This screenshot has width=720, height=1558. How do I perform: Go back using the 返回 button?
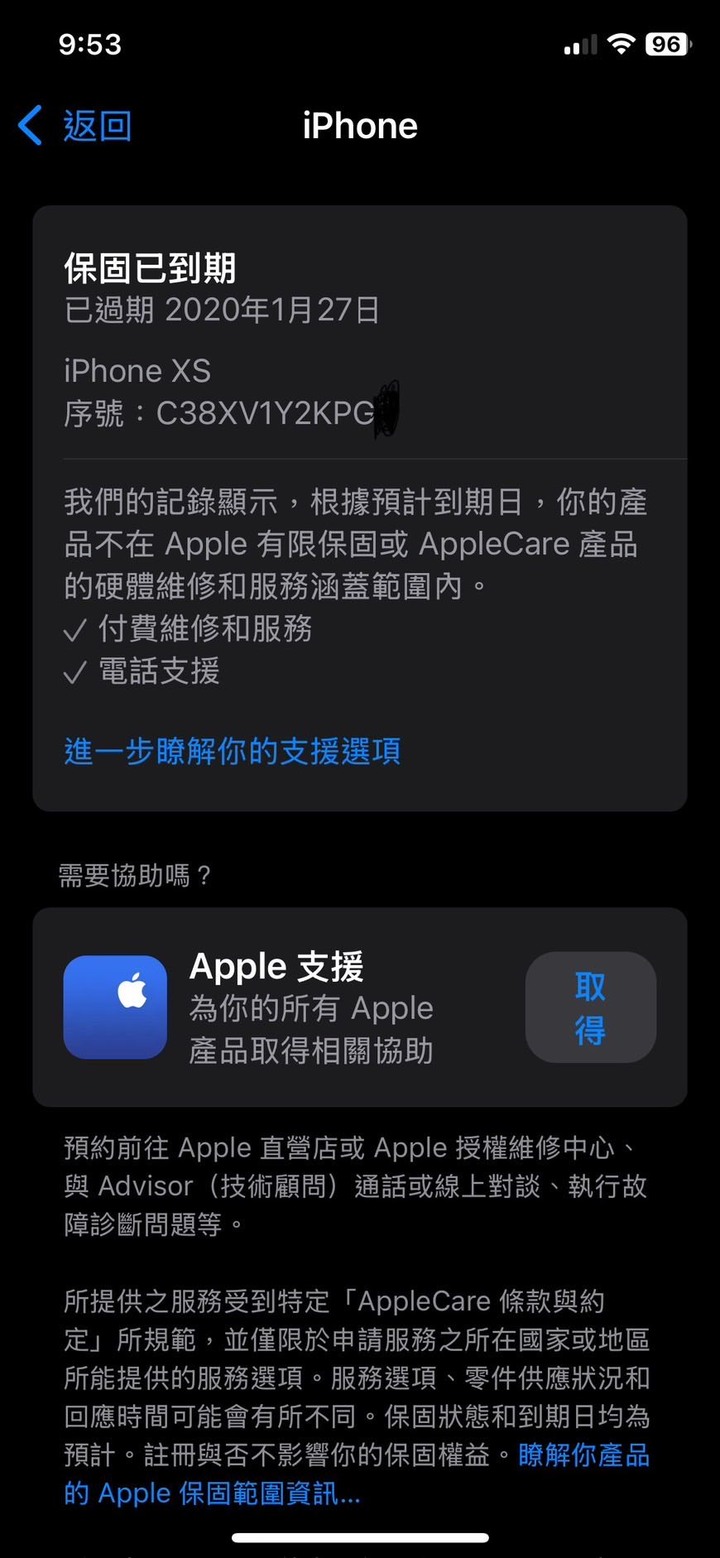click(x=76, y=126)
